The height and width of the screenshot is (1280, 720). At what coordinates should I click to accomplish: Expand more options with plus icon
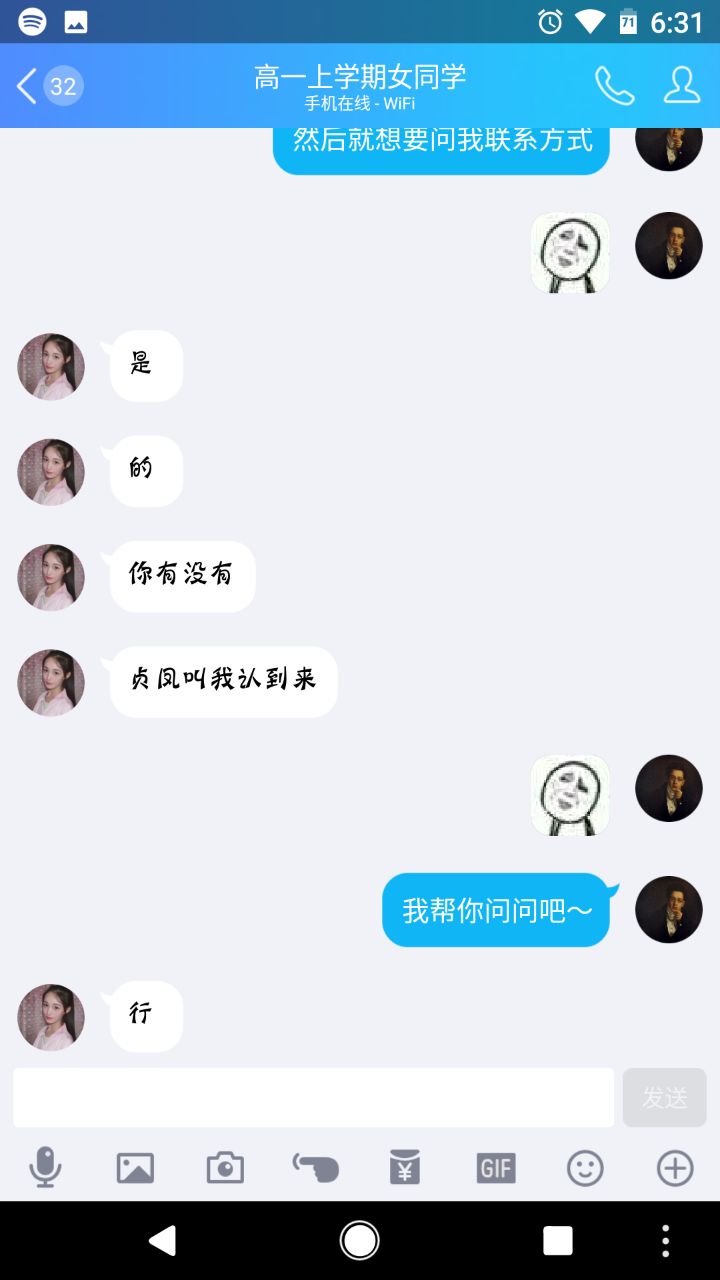(x=675, y=1167)
